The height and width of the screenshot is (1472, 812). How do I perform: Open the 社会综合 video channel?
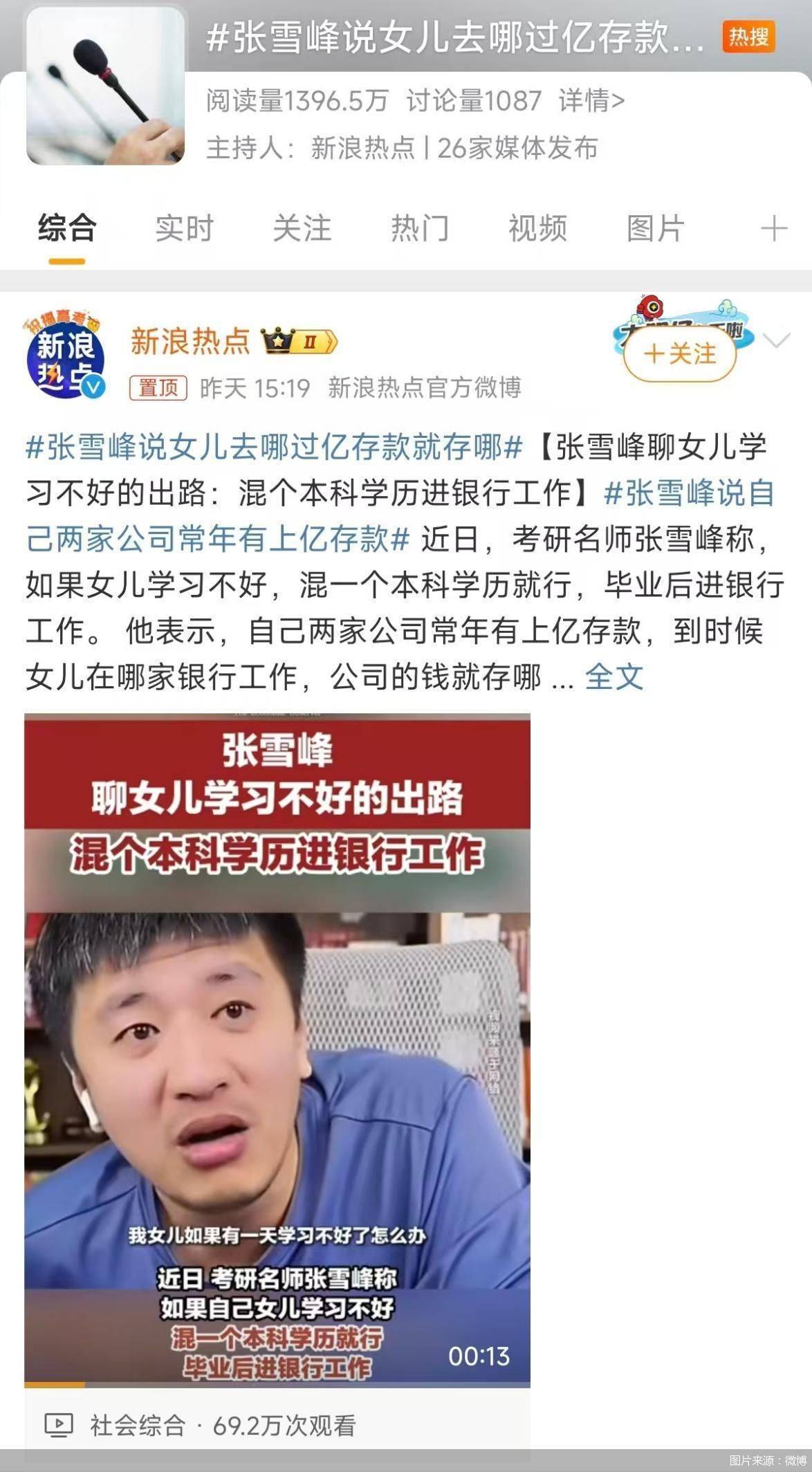pos(138,1425)
